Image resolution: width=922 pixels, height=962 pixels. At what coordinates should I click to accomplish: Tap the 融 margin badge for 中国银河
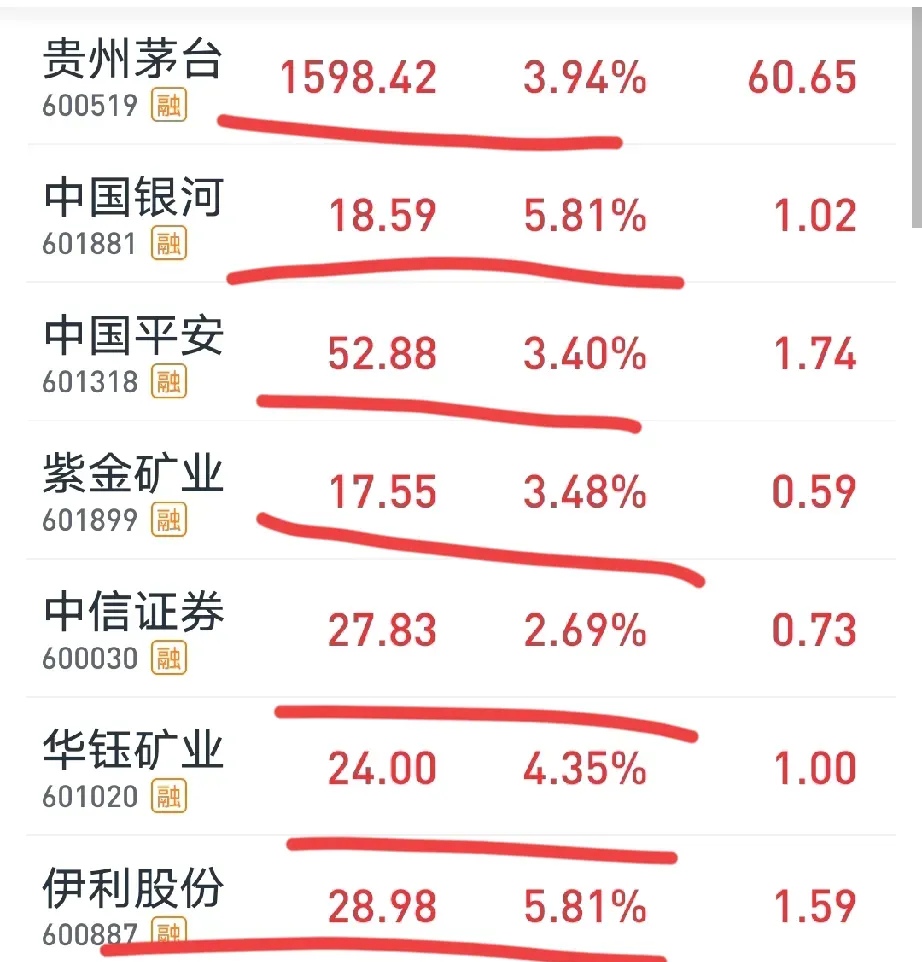pos(167,243)
